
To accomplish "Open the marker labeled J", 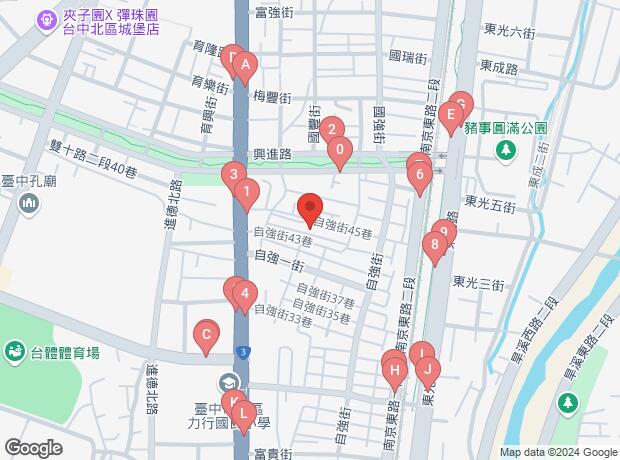I will (x=428, y=372).
